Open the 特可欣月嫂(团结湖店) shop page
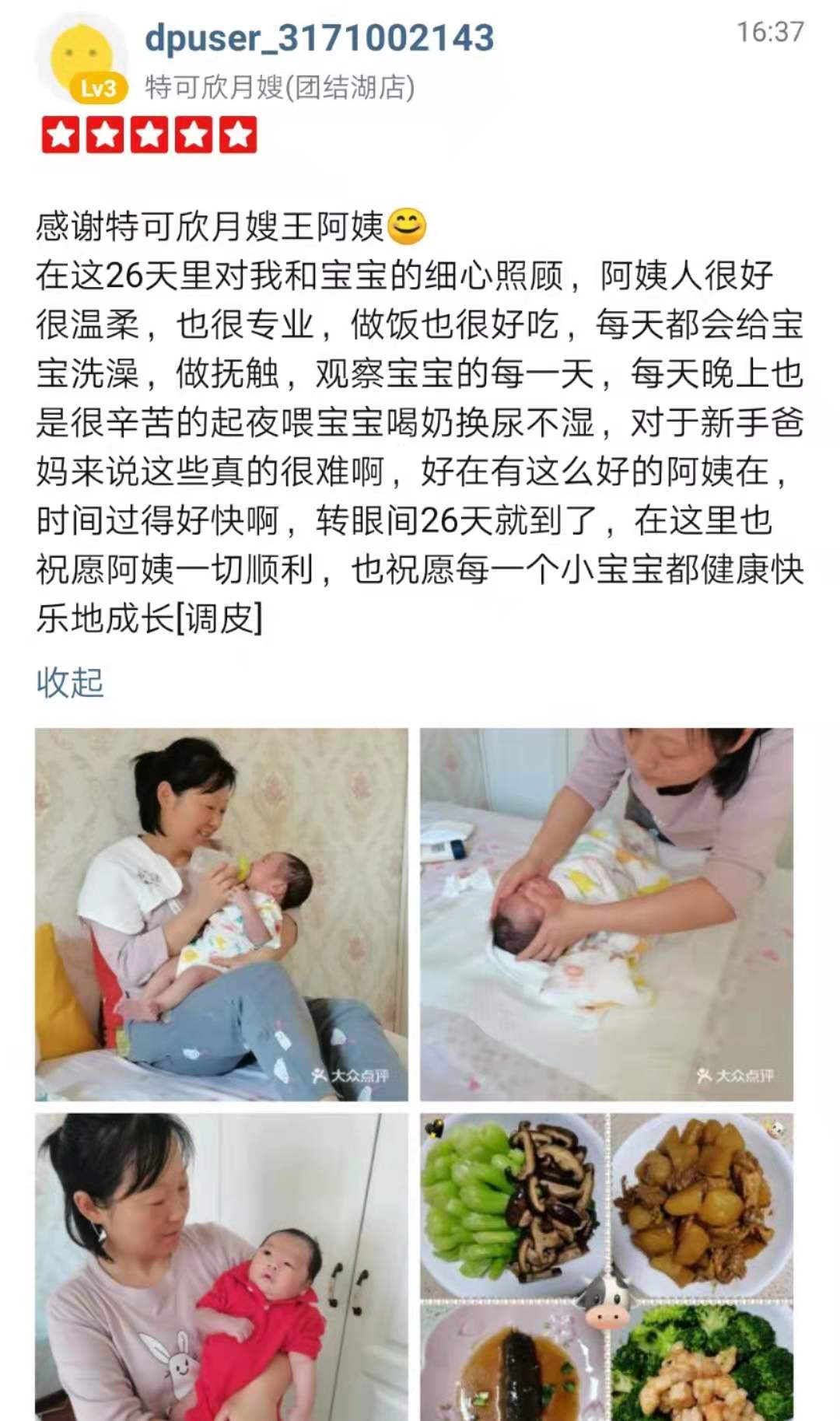Screen dimensions: 840x1421 click(x=280, y=87)
